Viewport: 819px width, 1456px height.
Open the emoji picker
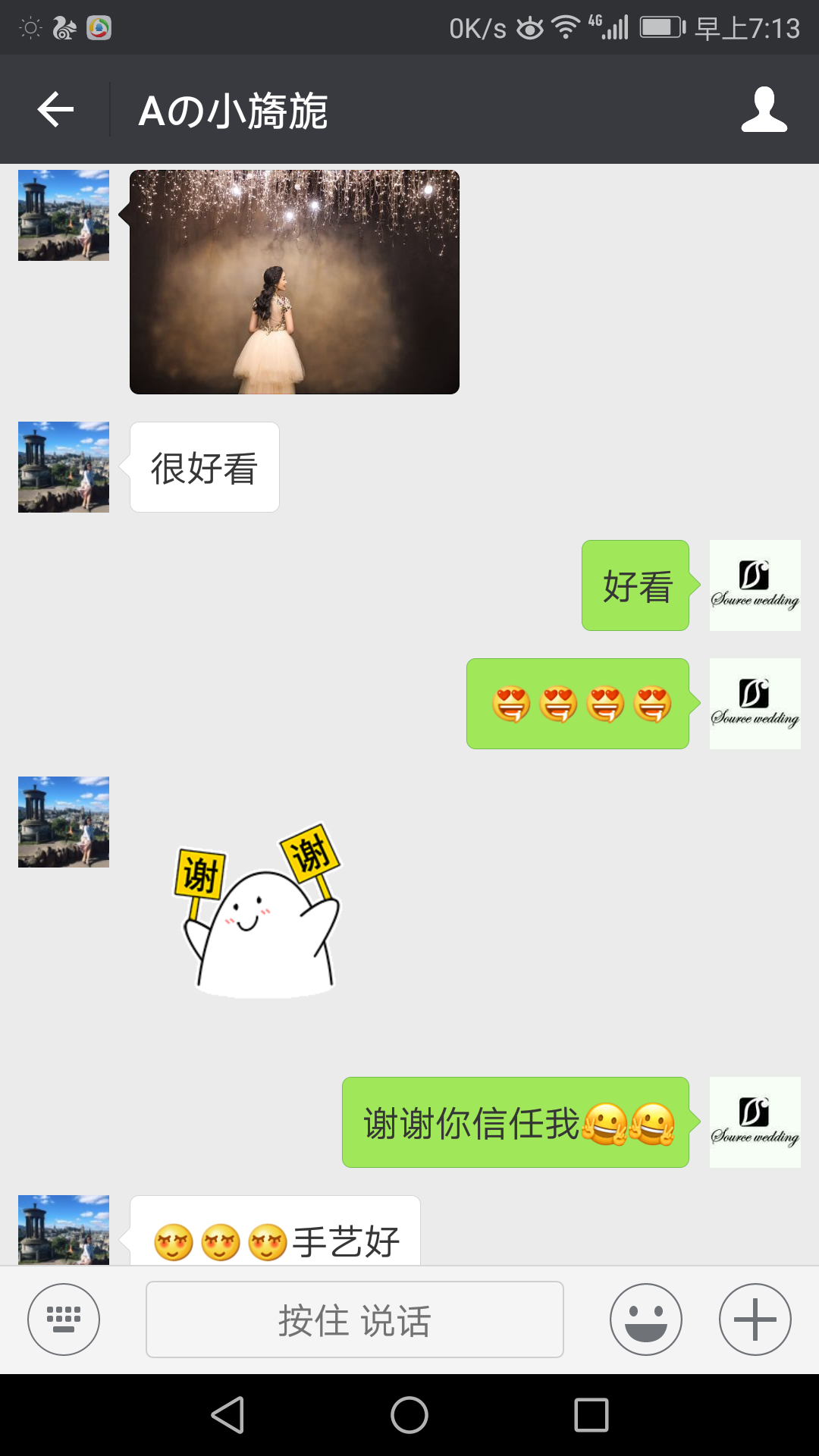(x=646, y=1319)
